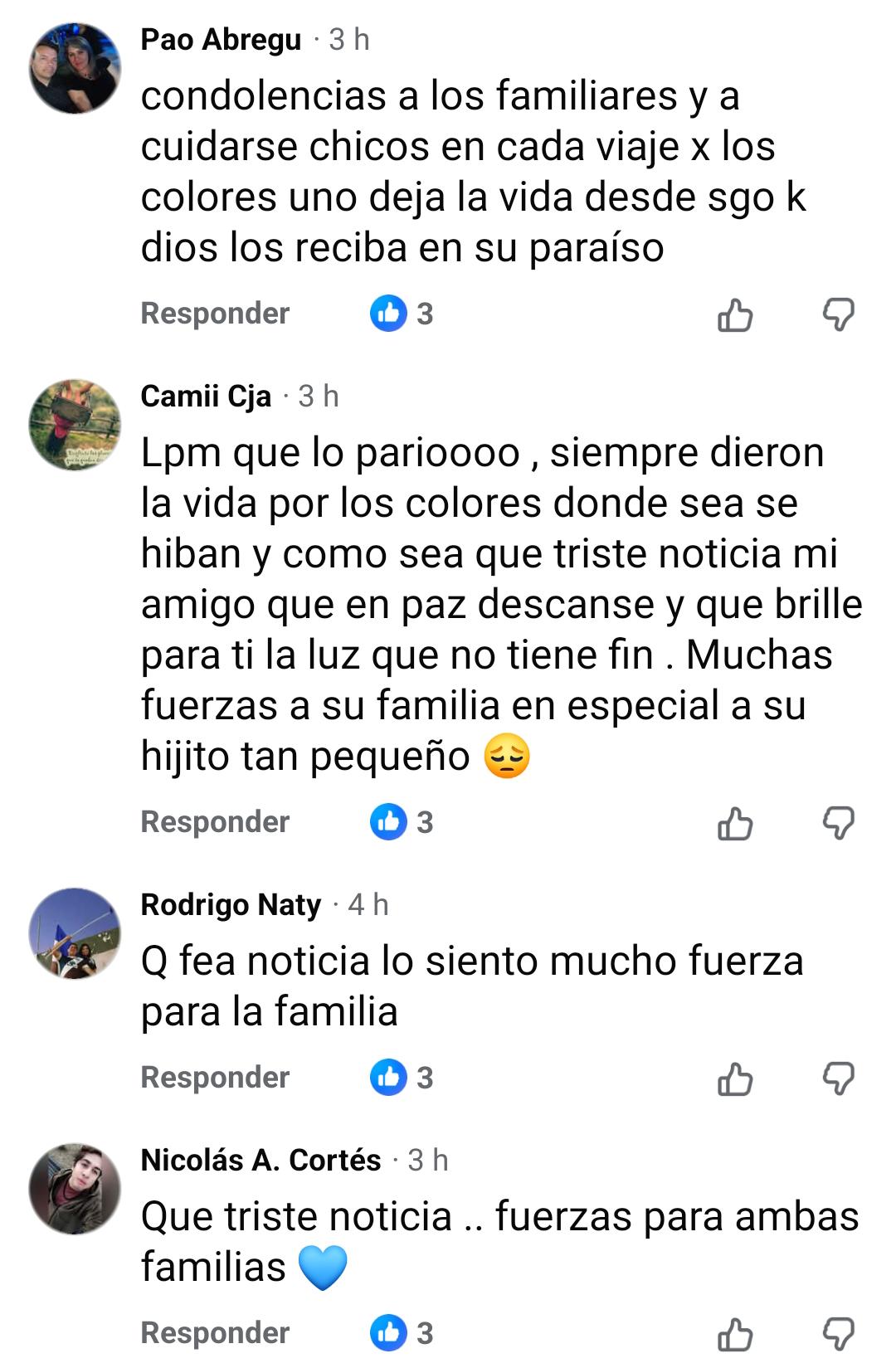Reply to Rodrigo Naty's comment
Screen dimensions: 896x1368
pos(215,1078)
